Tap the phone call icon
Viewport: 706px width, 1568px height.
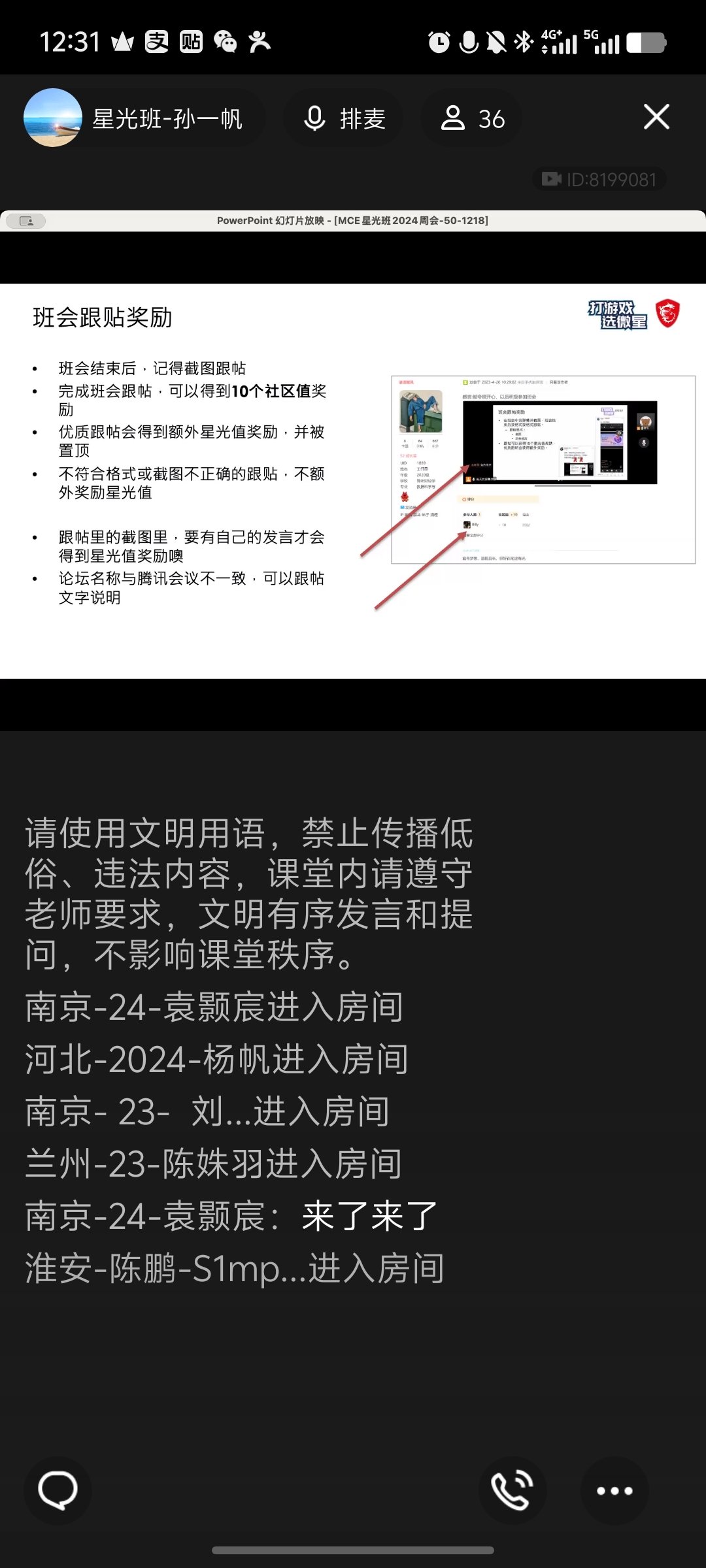[513, 1491]
